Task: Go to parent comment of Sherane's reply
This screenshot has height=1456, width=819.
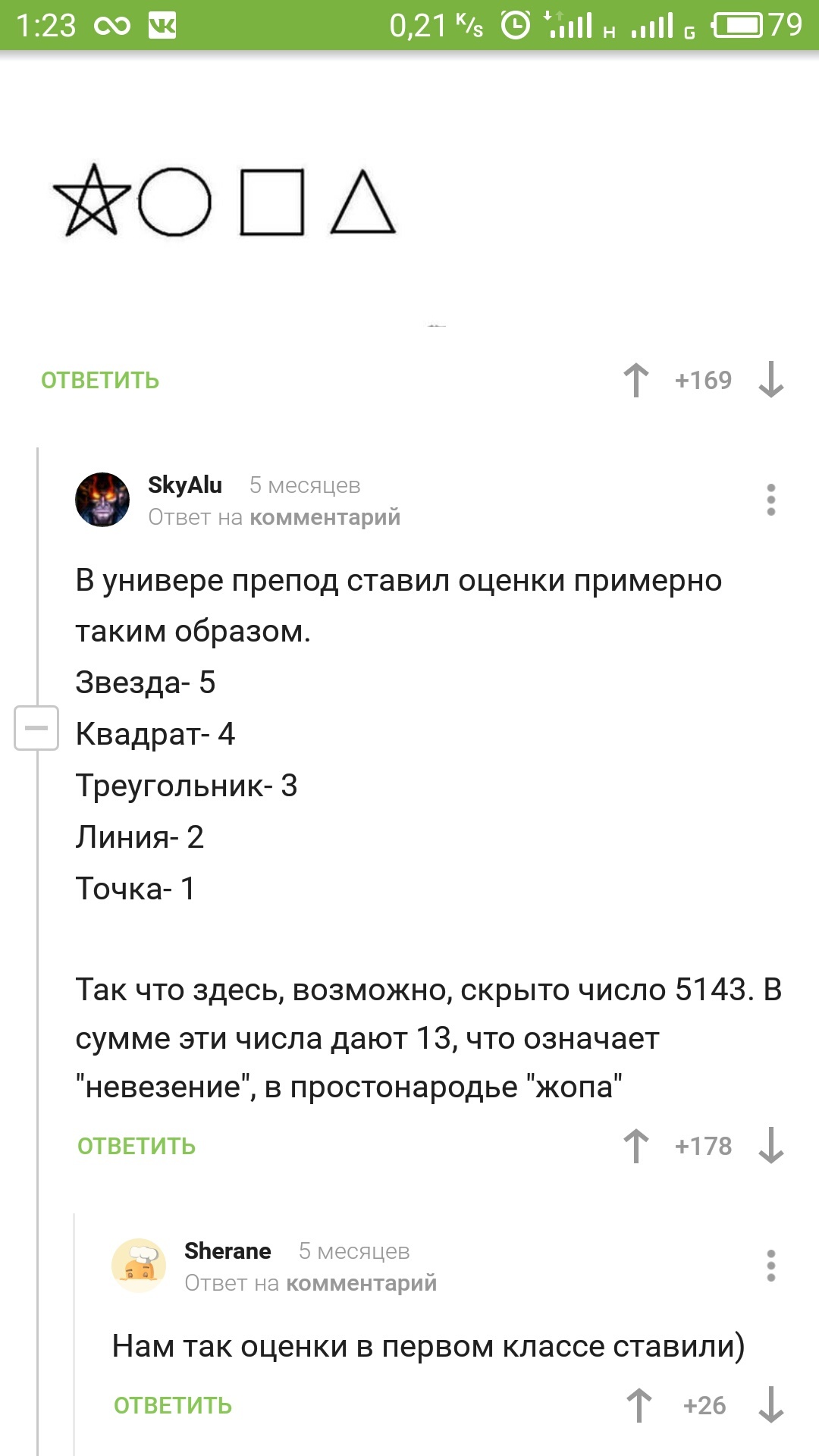Action: (361, 1283)
